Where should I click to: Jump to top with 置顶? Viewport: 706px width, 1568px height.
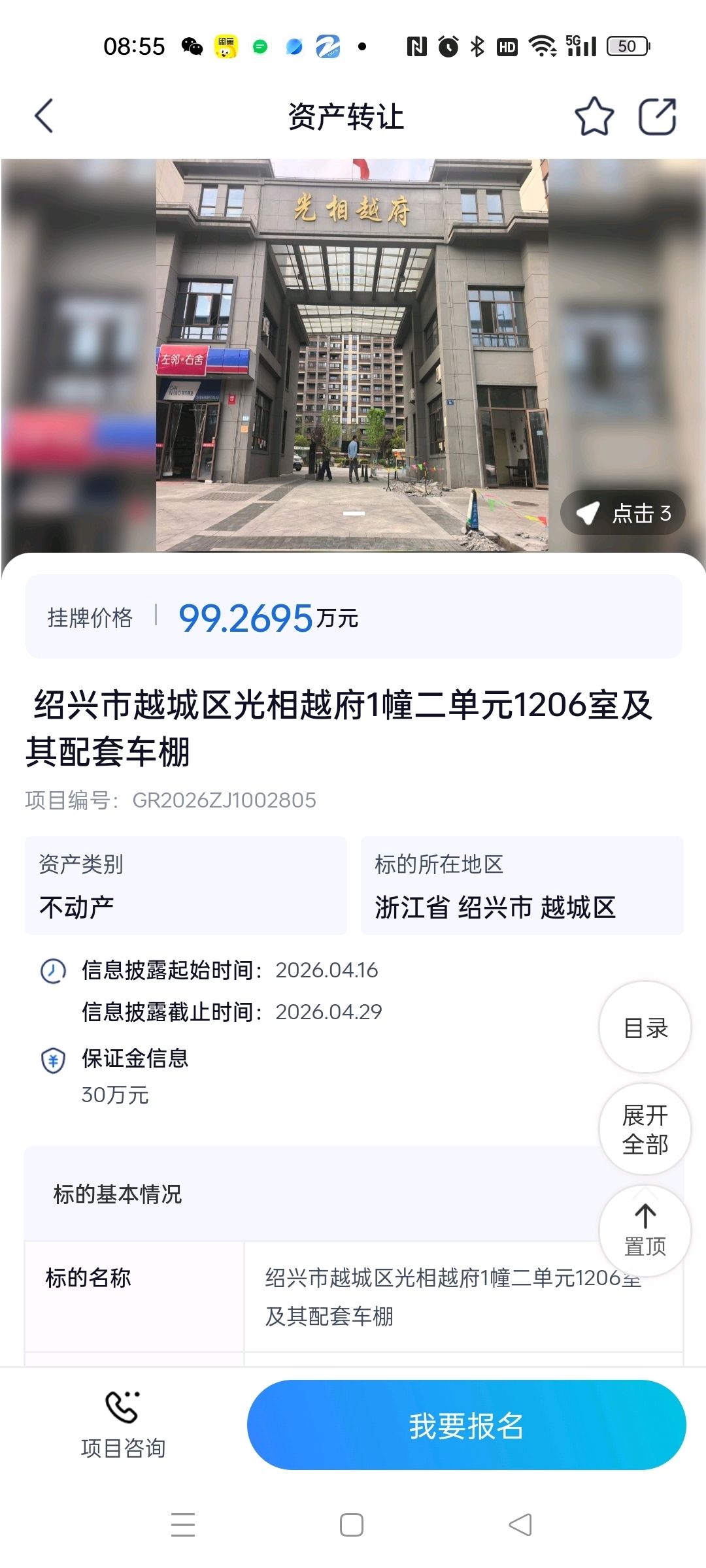tap(645, 1231)
